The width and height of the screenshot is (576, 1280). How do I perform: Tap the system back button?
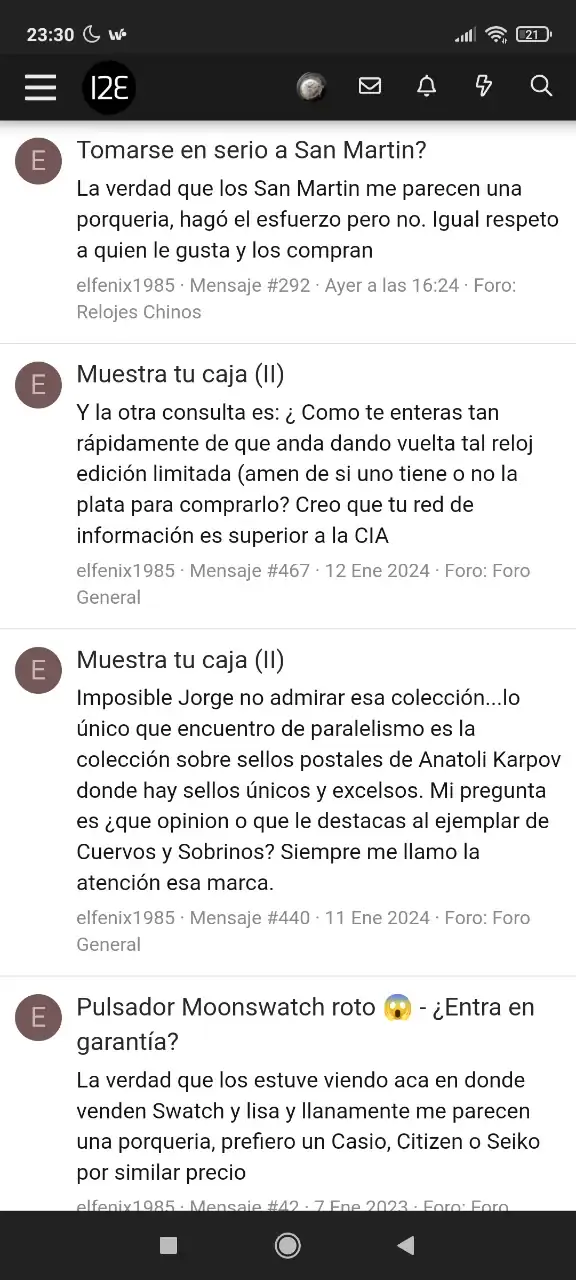[405, 1245]
